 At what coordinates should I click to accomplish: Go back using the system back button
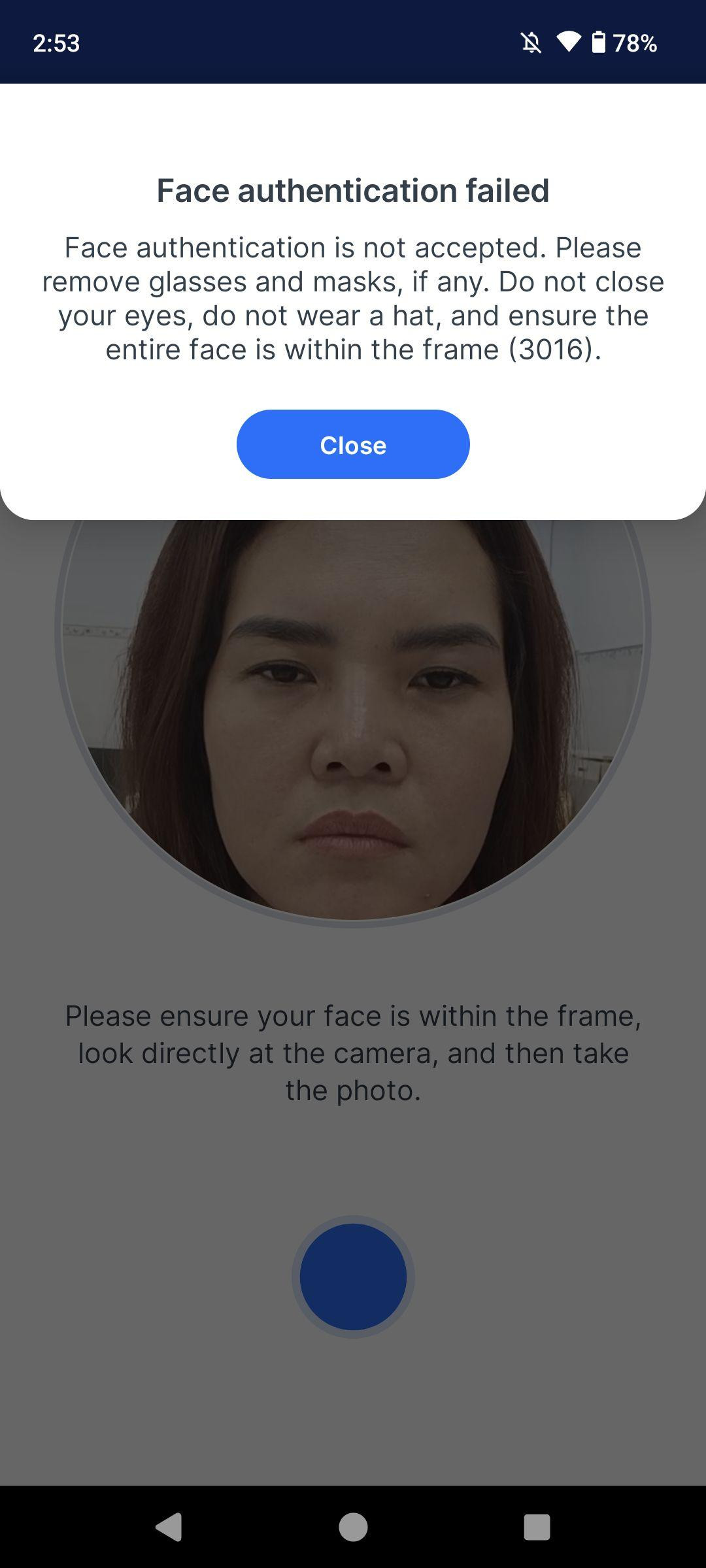click(169, 1527)
